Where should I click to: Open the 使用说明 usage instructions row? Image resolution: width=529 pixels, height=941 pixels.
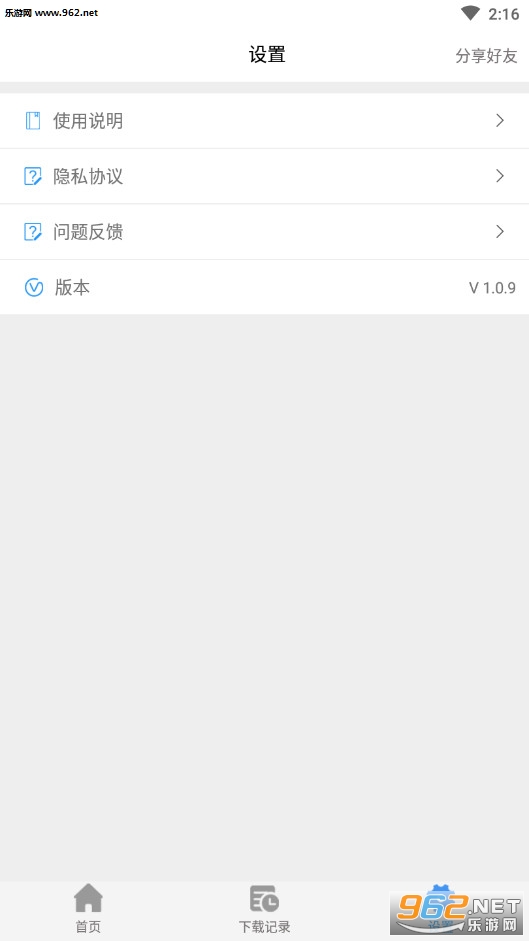pyautogui.click(x=264, y=121)
